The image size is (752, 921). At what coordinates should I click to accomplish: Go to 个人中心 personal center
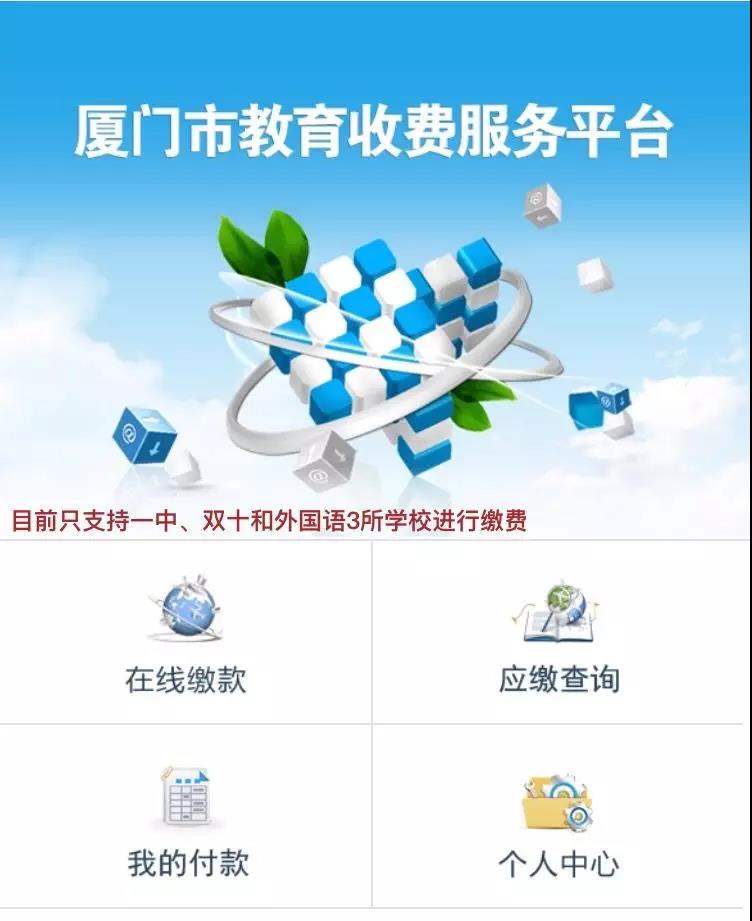(559, 817)
